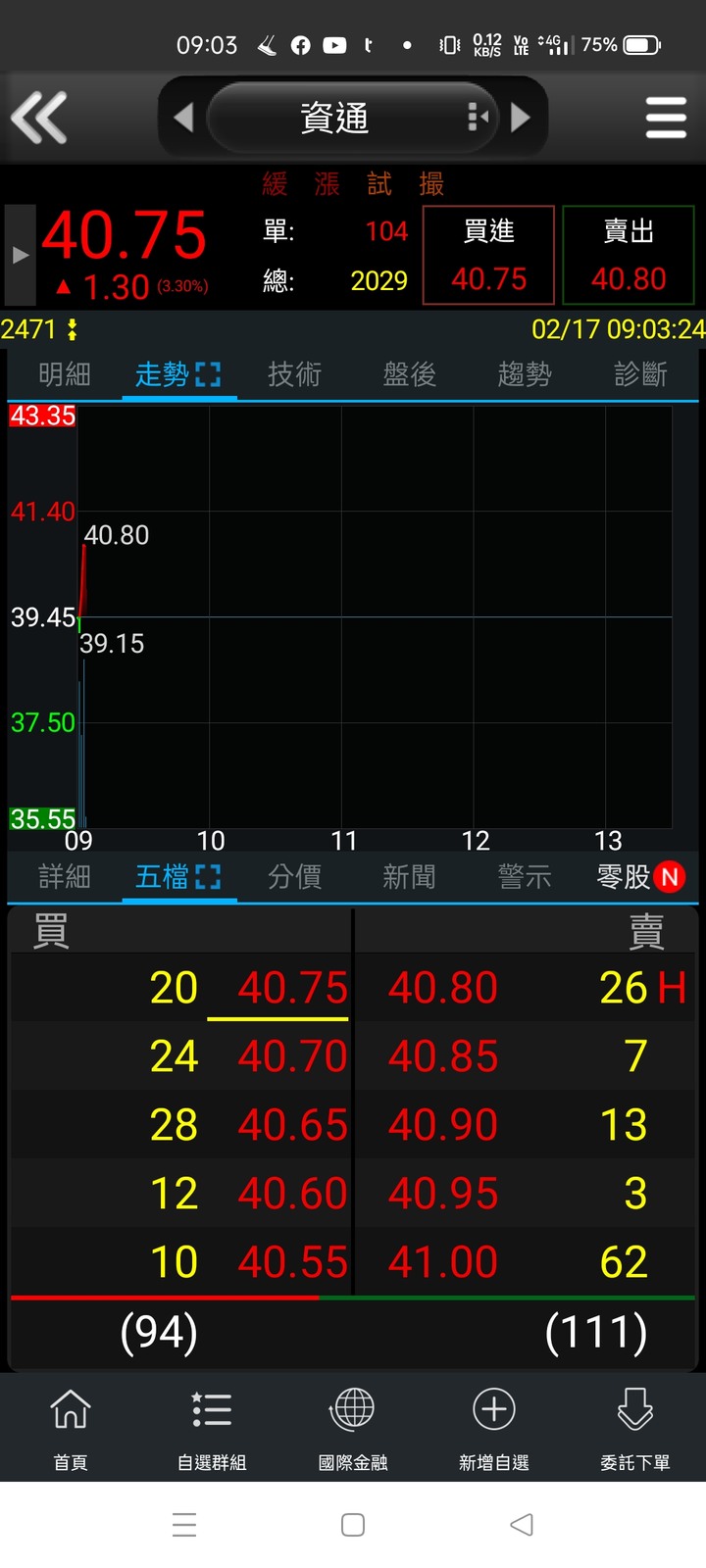Switch to the next stock with right arrow
Image resolution: width=706 pixels, height=1568 pixels.
pyautogui.click(x=521, y=118)
